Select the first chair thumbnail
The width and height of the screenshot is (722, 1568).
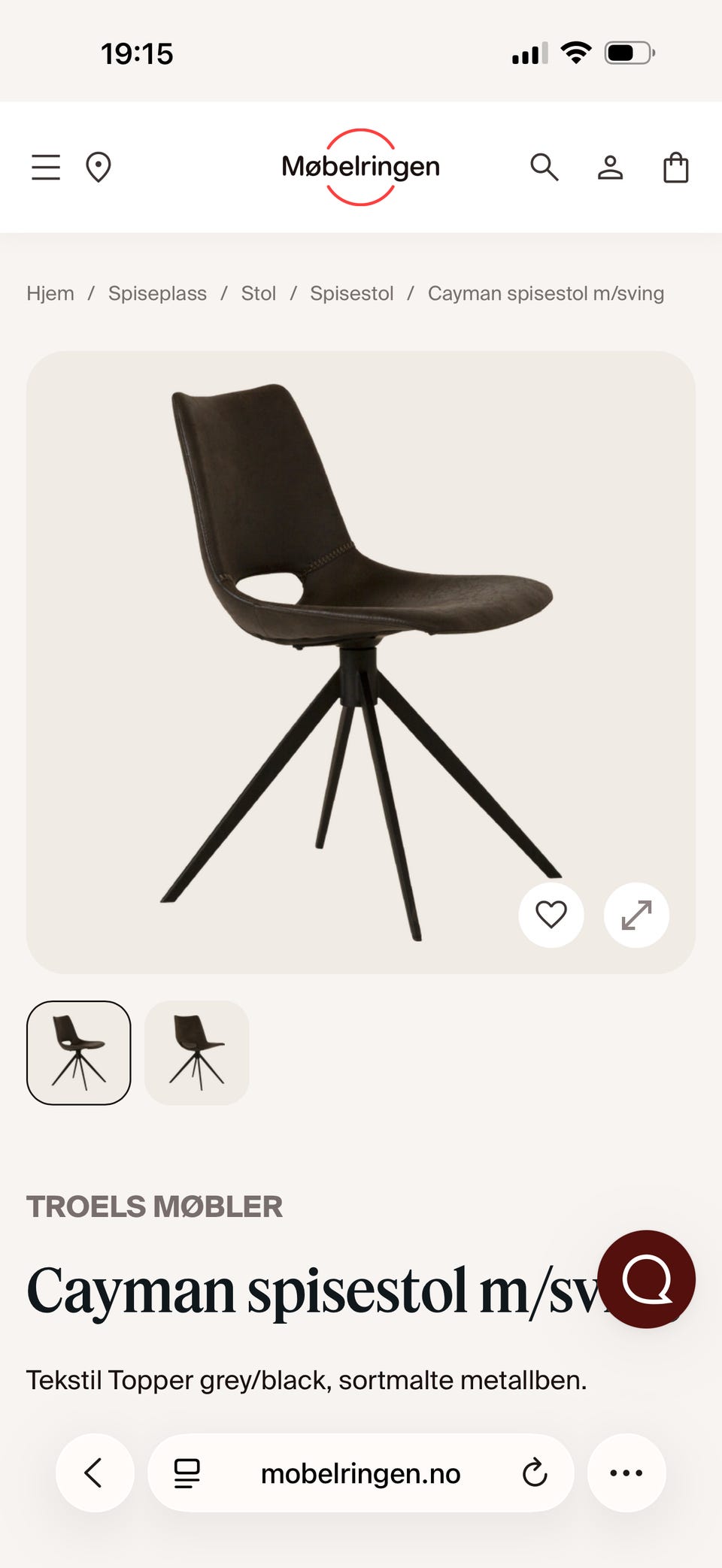[x=79, y=1052]
